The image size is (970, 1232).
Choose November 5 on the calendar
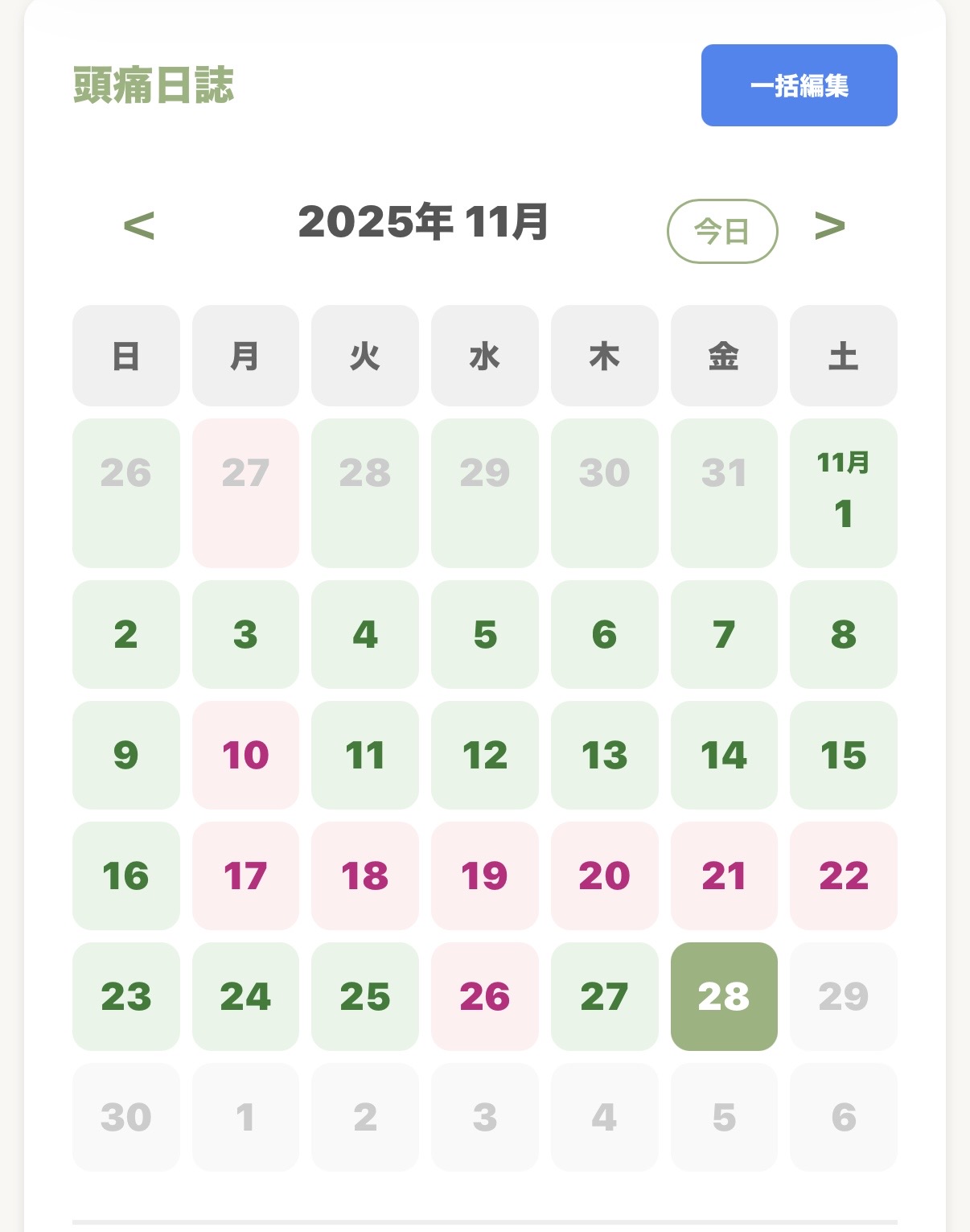(x=484, y=634)
